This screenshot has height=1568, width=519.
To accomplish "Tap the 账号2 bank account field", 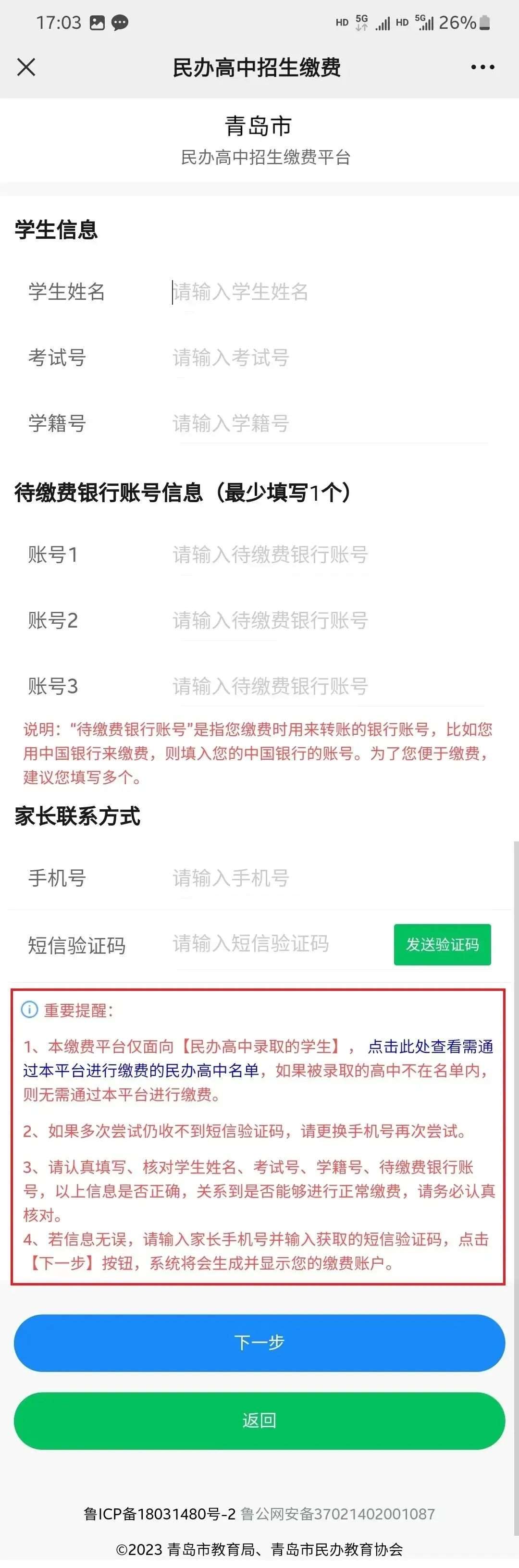I will [x=329, y=620].
